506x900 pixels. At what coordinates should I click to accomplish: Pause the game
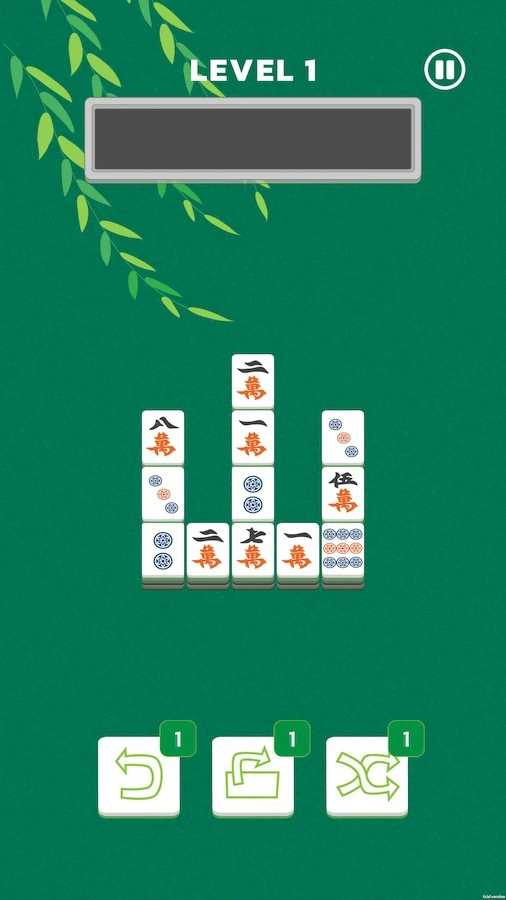[x=445, y=70]
